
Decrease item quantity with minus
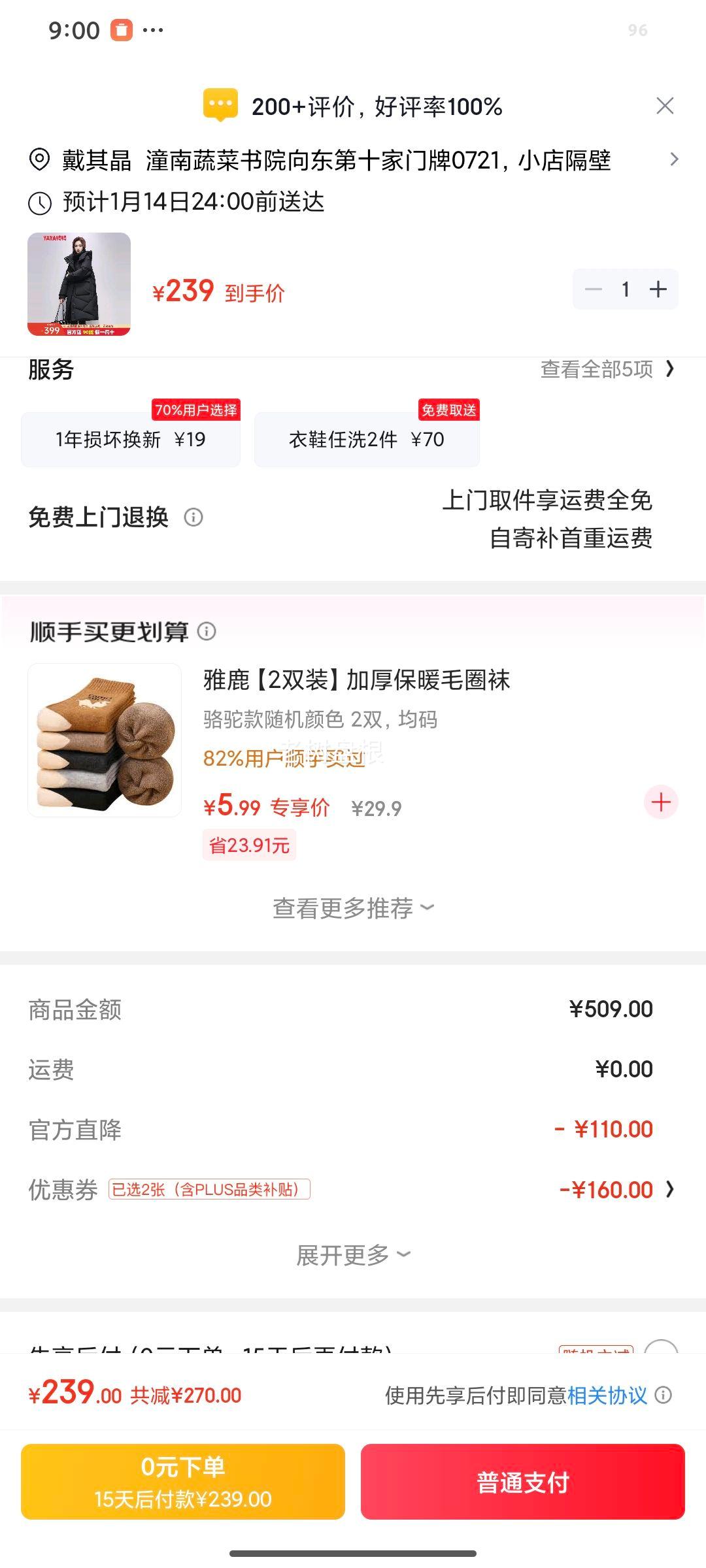coord(594,289)
